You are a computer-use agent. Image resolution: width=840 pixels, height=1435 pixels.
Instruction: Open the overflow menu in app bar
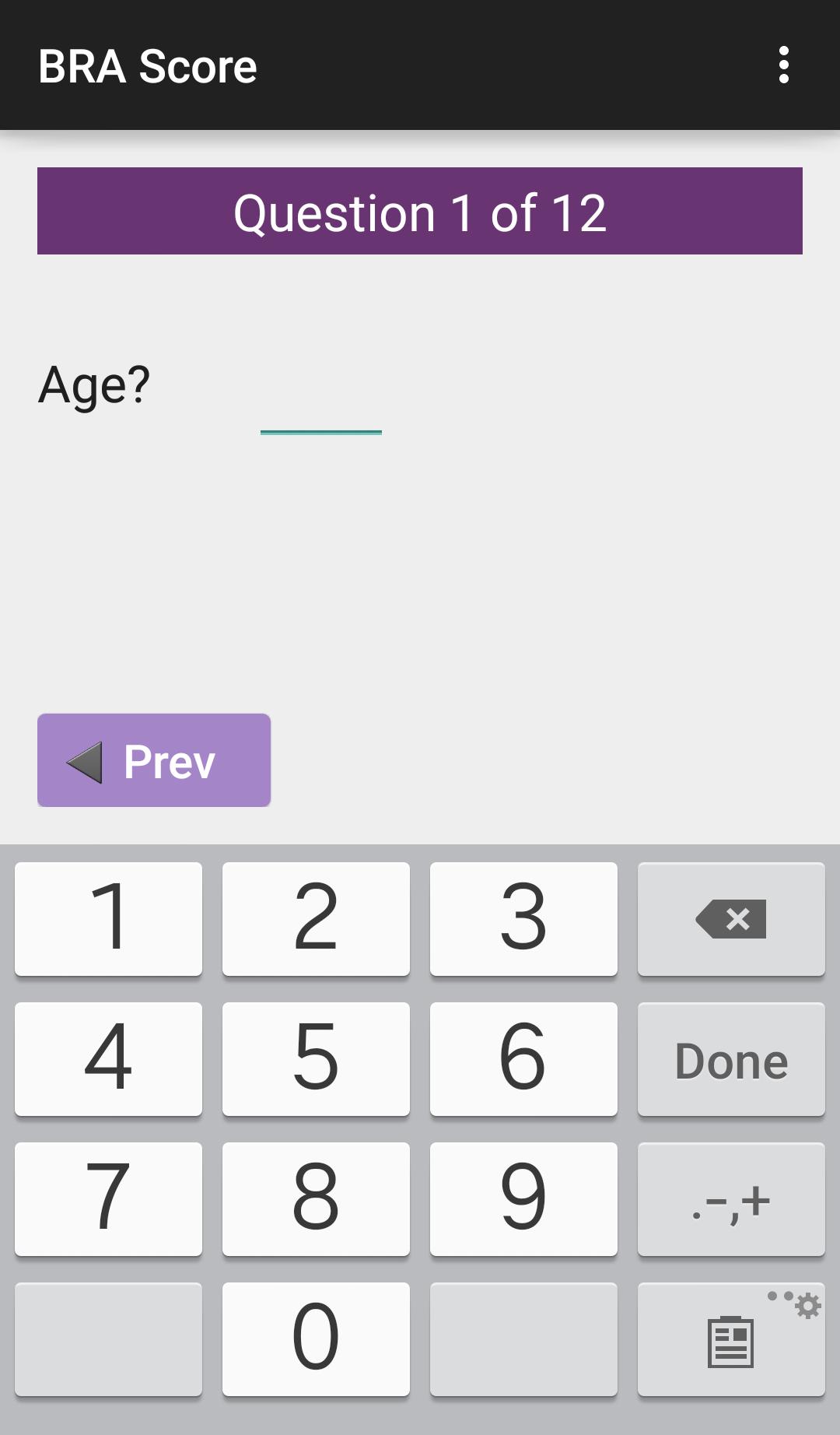(x=783, y=65)
